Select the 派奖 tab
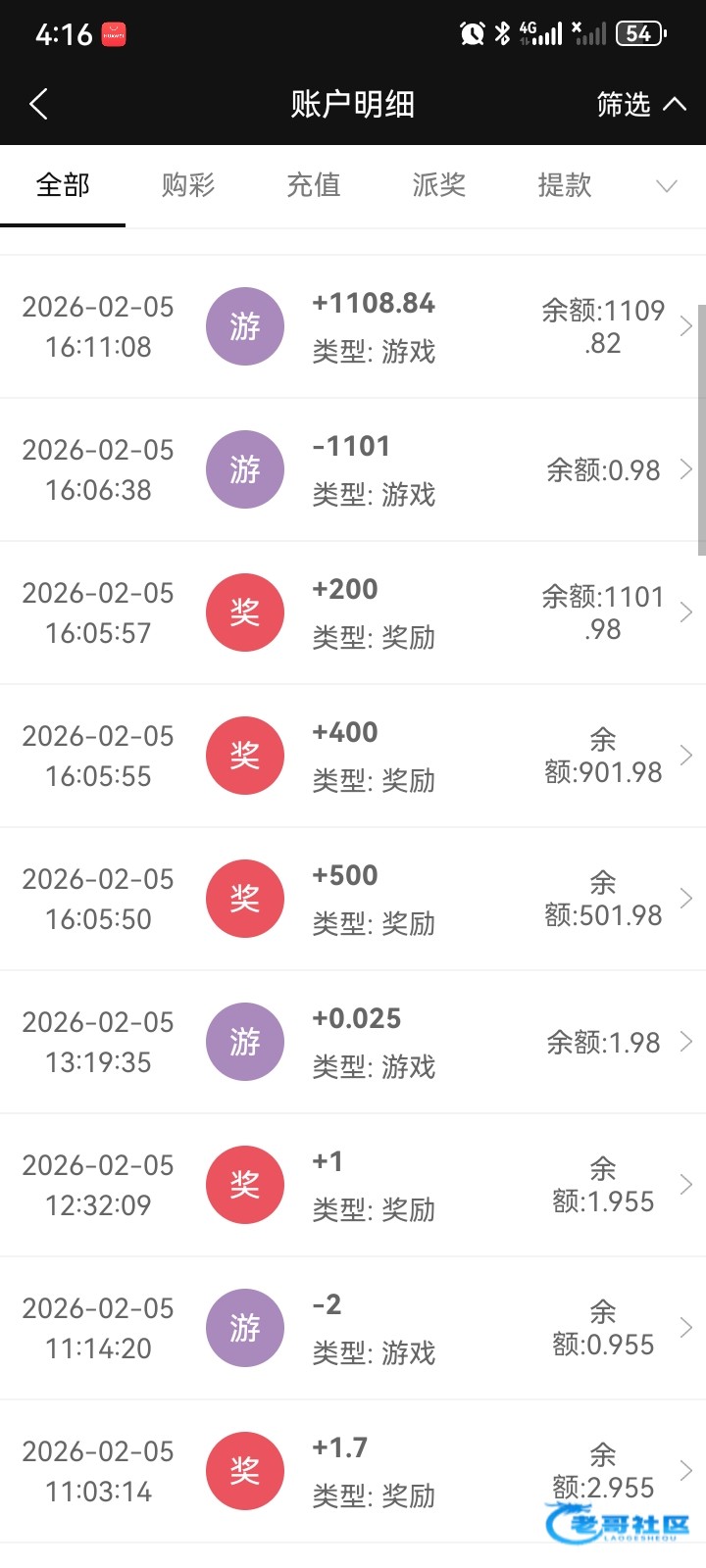The image size is (706, 1568). (439, 185)
